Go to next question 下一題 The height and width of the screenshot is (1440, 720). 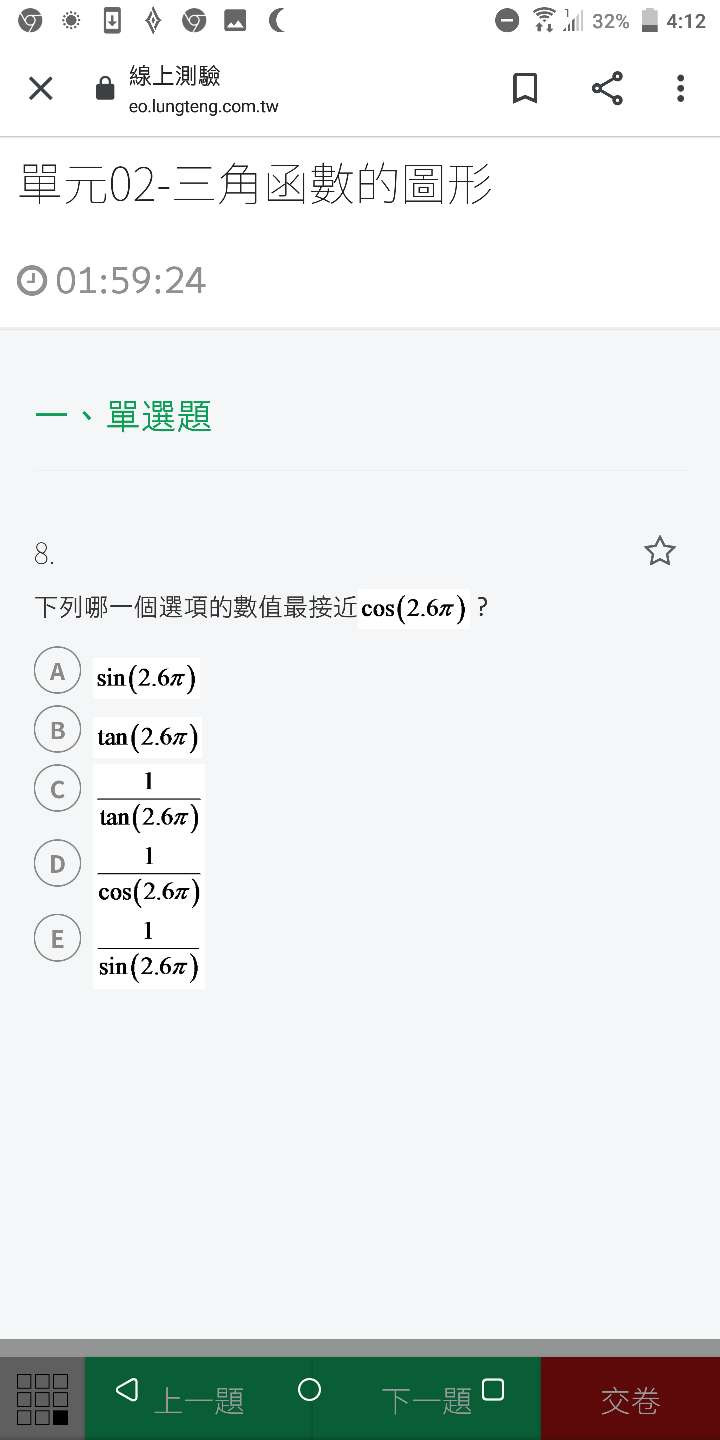(x=427, y=1400)
